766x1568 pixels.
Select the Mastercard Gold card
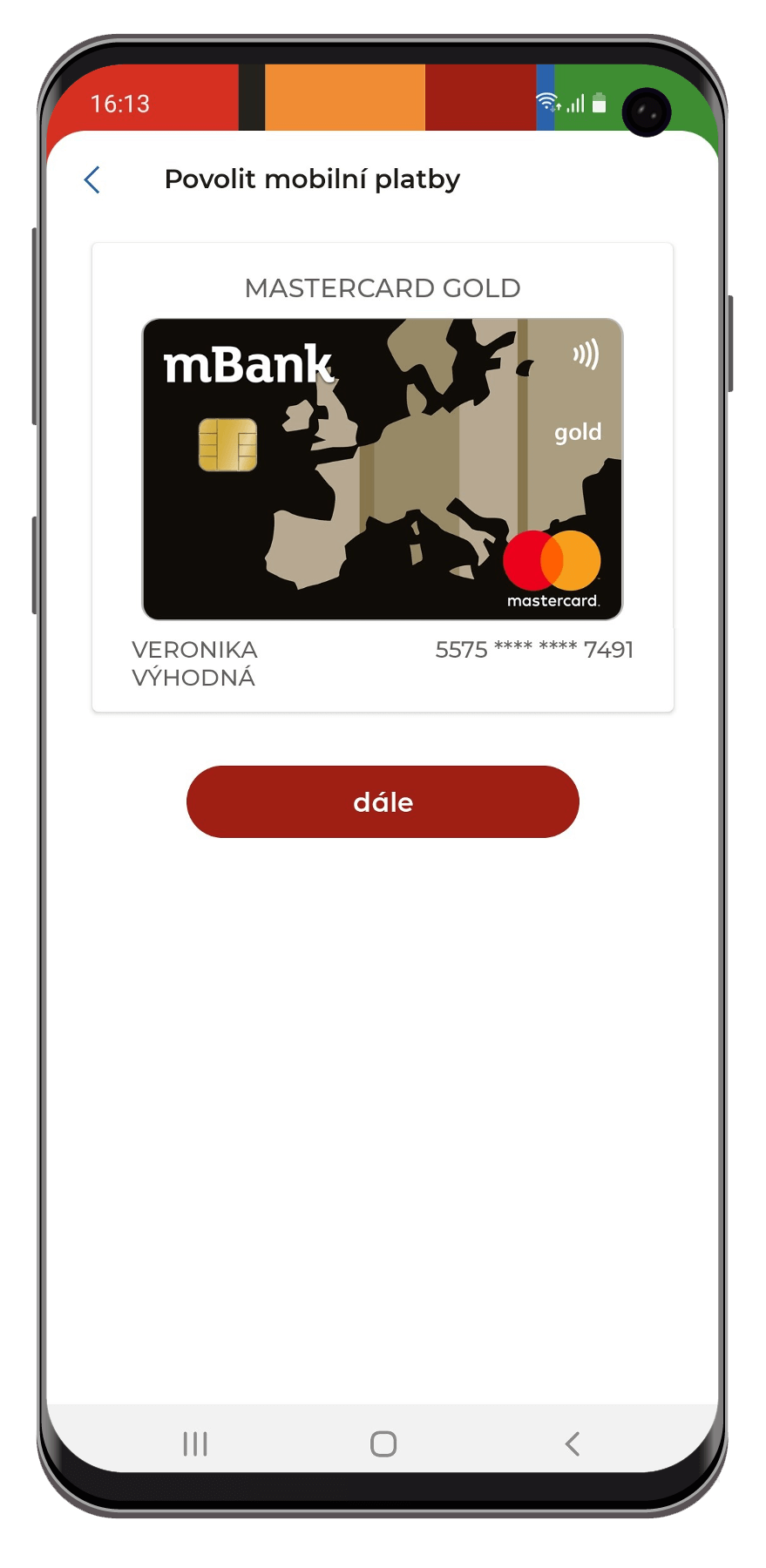coord(383,470)
